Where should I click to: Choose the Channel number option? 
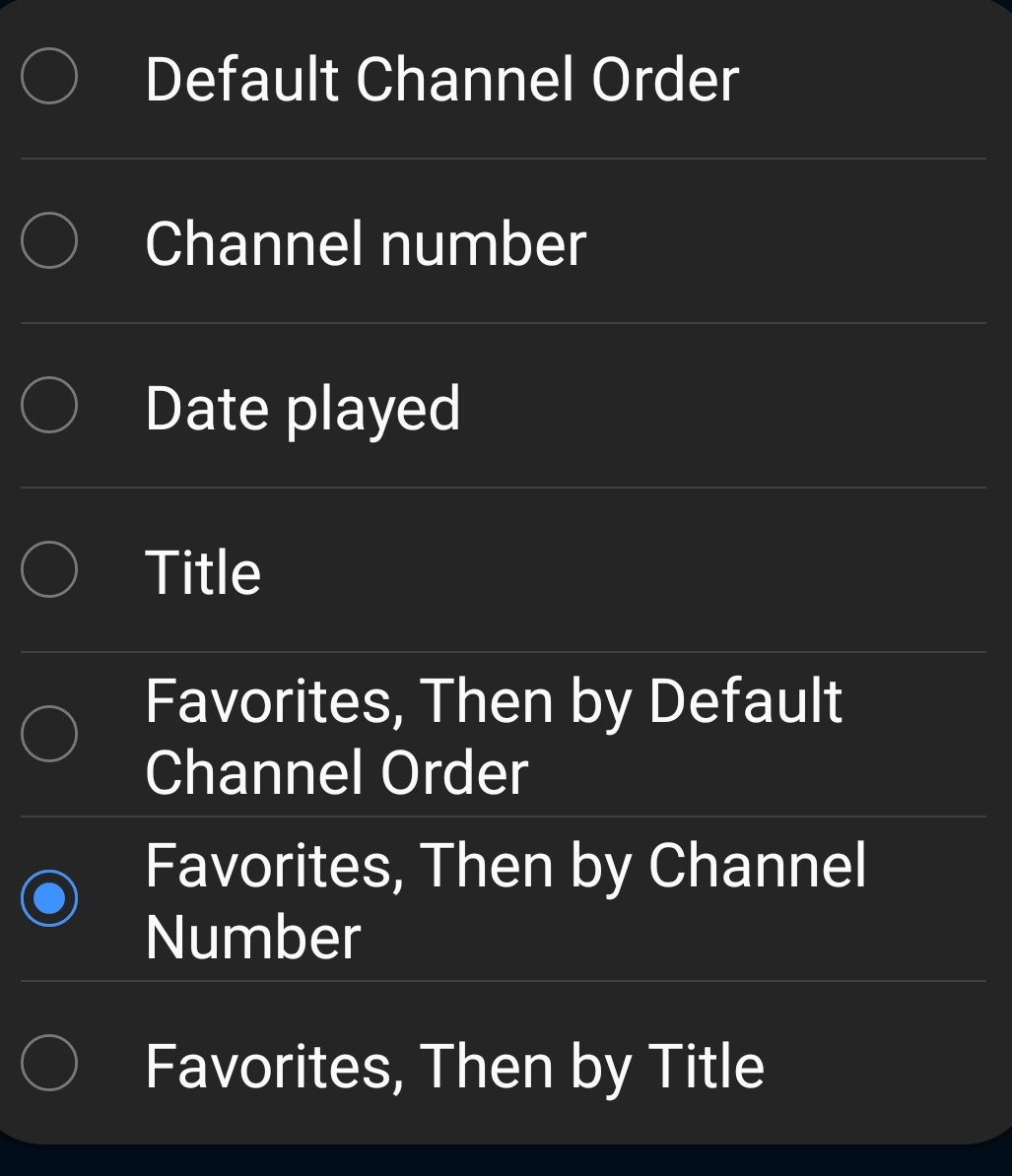tap(366, 243)
